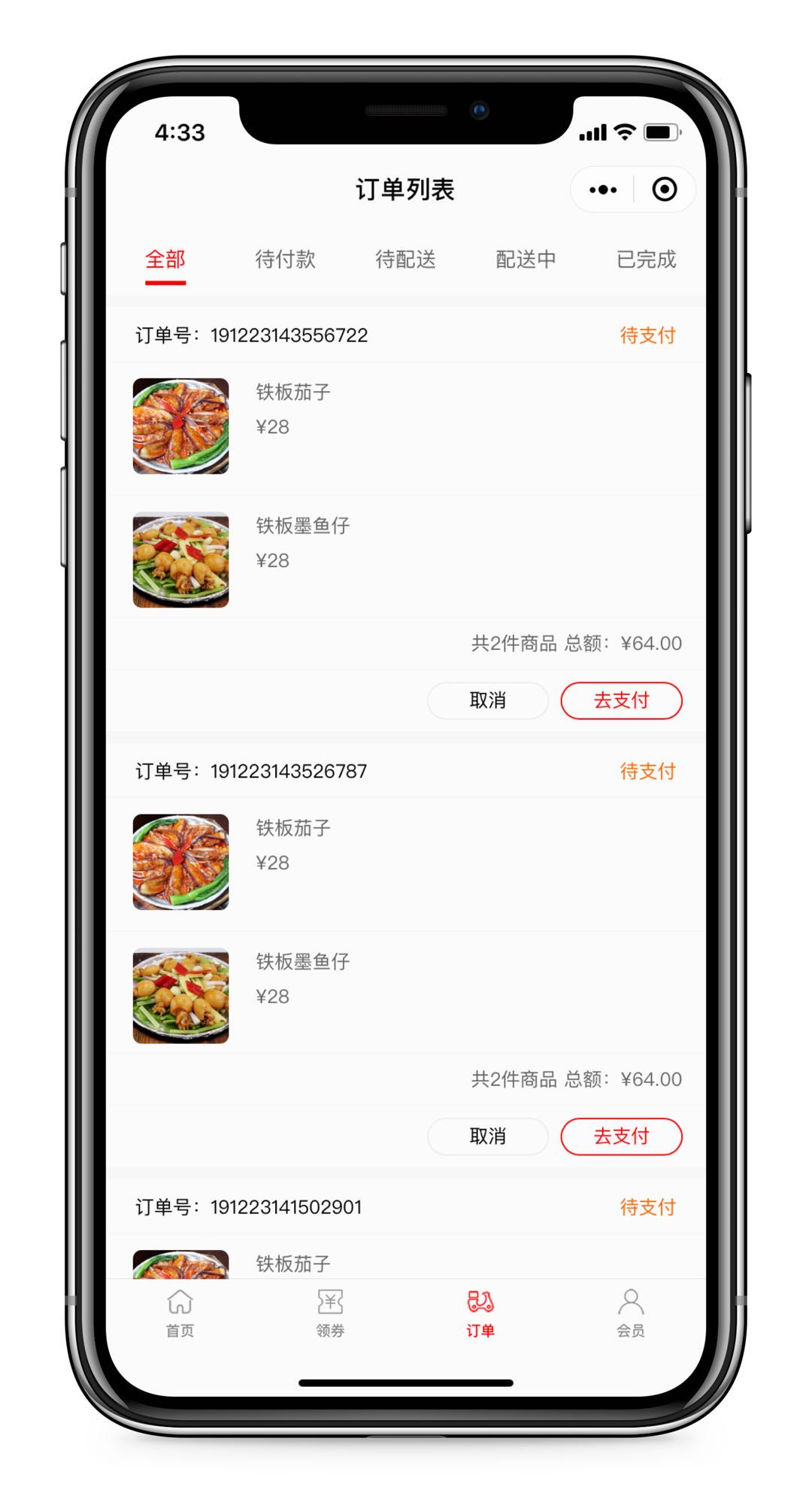Tap 去支付 for order 191223143526787
This screenshot has height=1493, width=812.
pos(621,1136)
